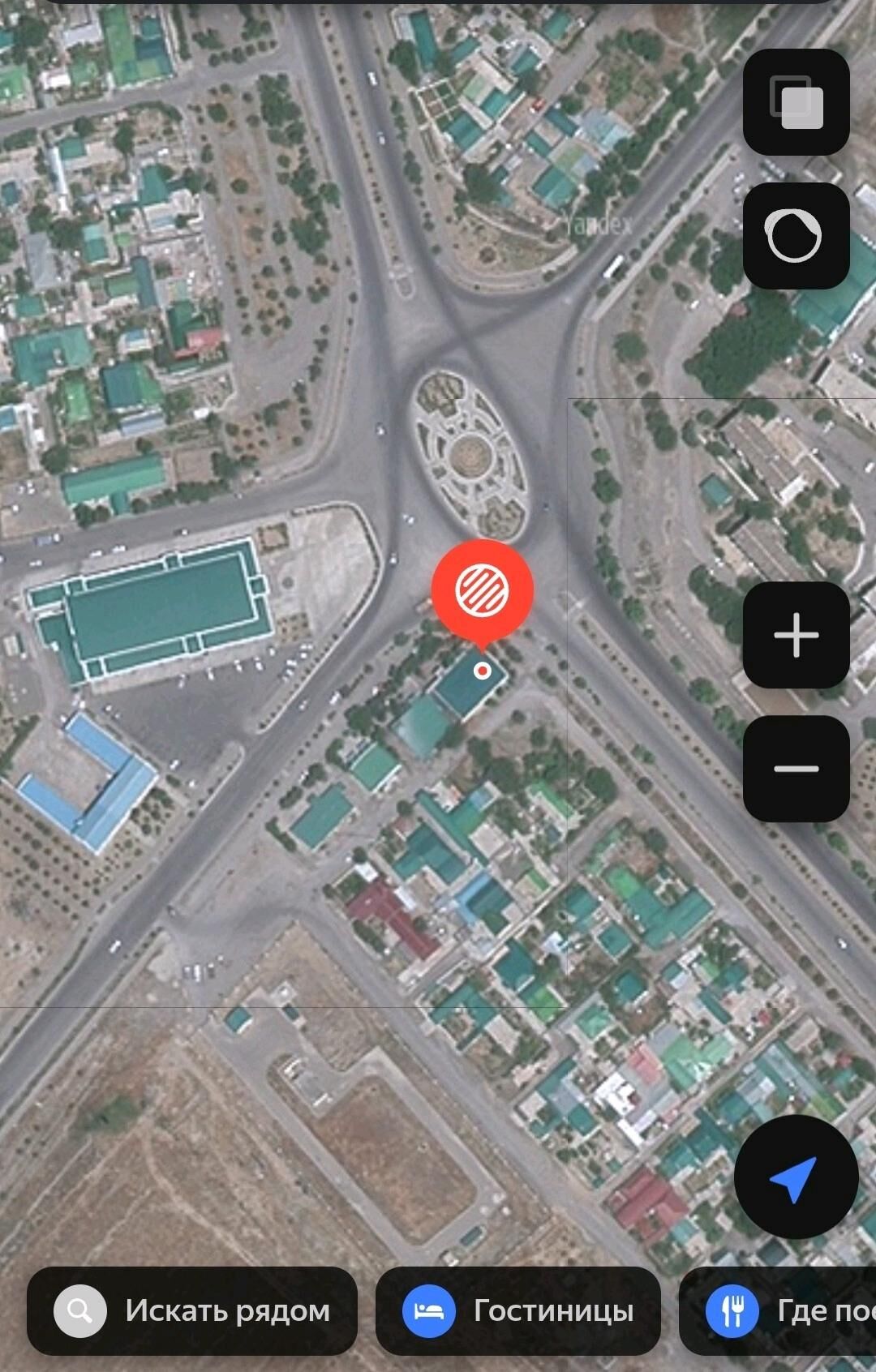Open the map layers button

pos(796,102)
